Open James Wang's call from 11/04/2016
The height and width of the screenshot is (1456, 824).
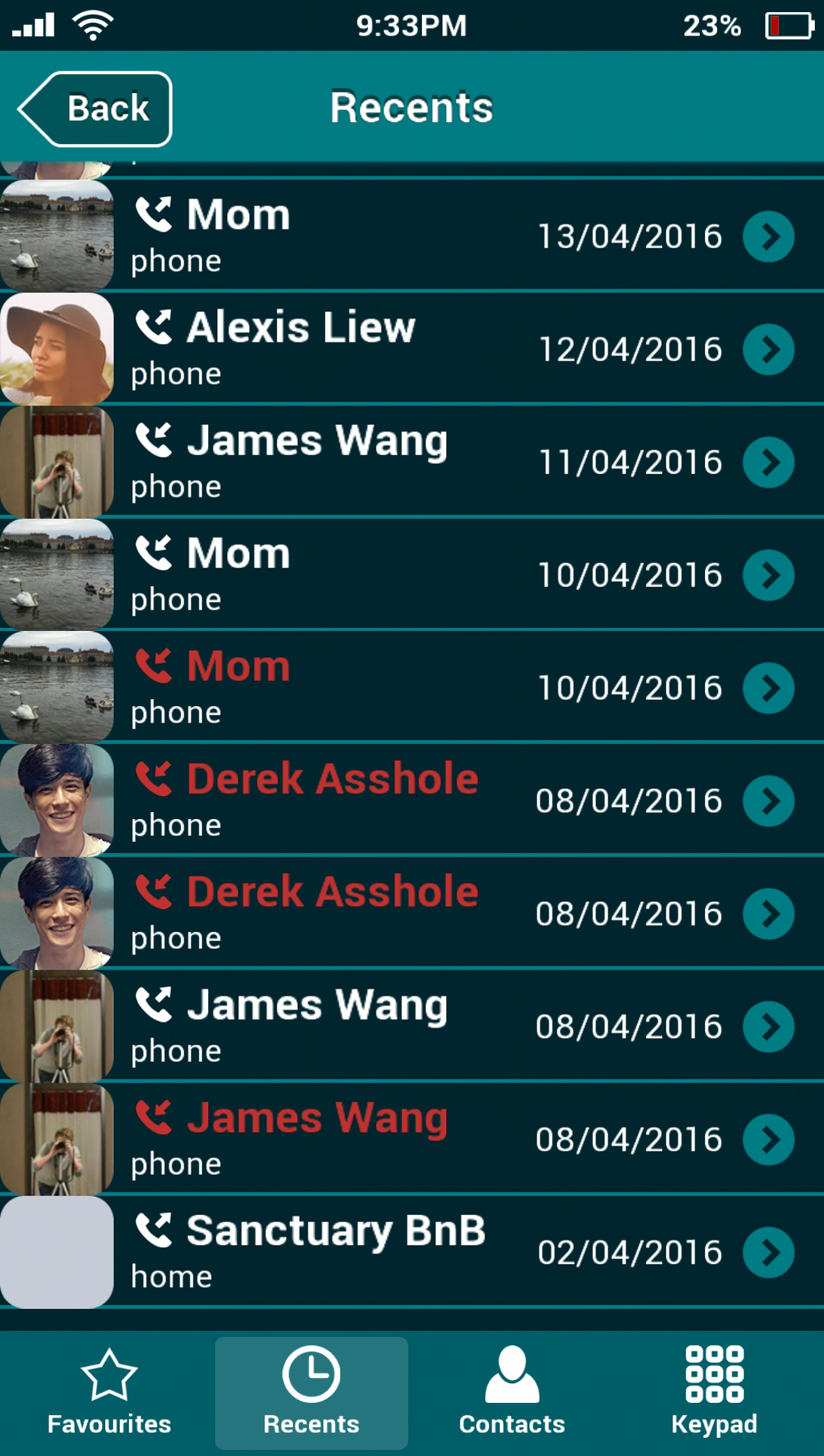click(412, 462)
